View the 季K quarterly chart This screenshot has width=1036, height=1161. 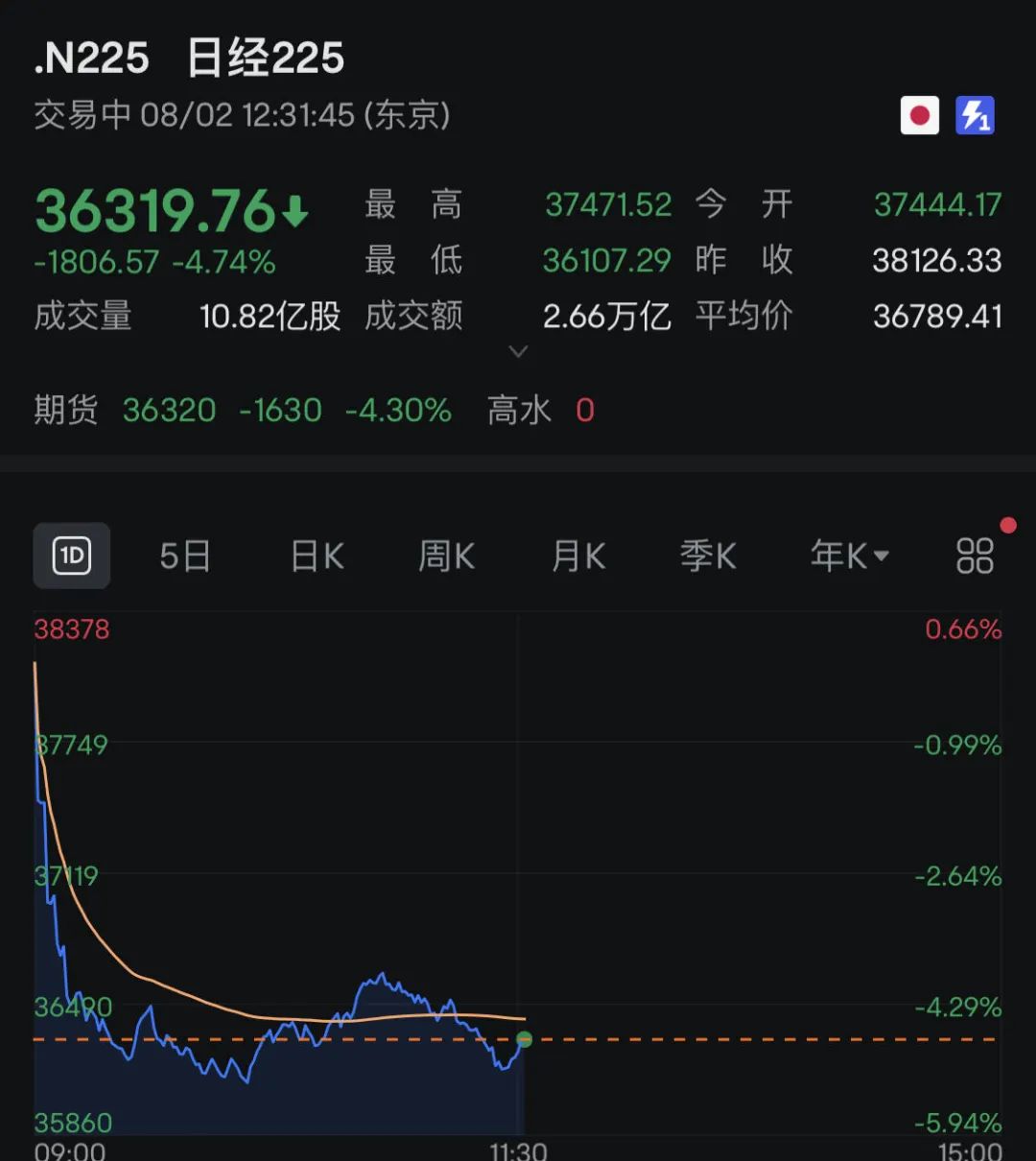tap(708, 556)
